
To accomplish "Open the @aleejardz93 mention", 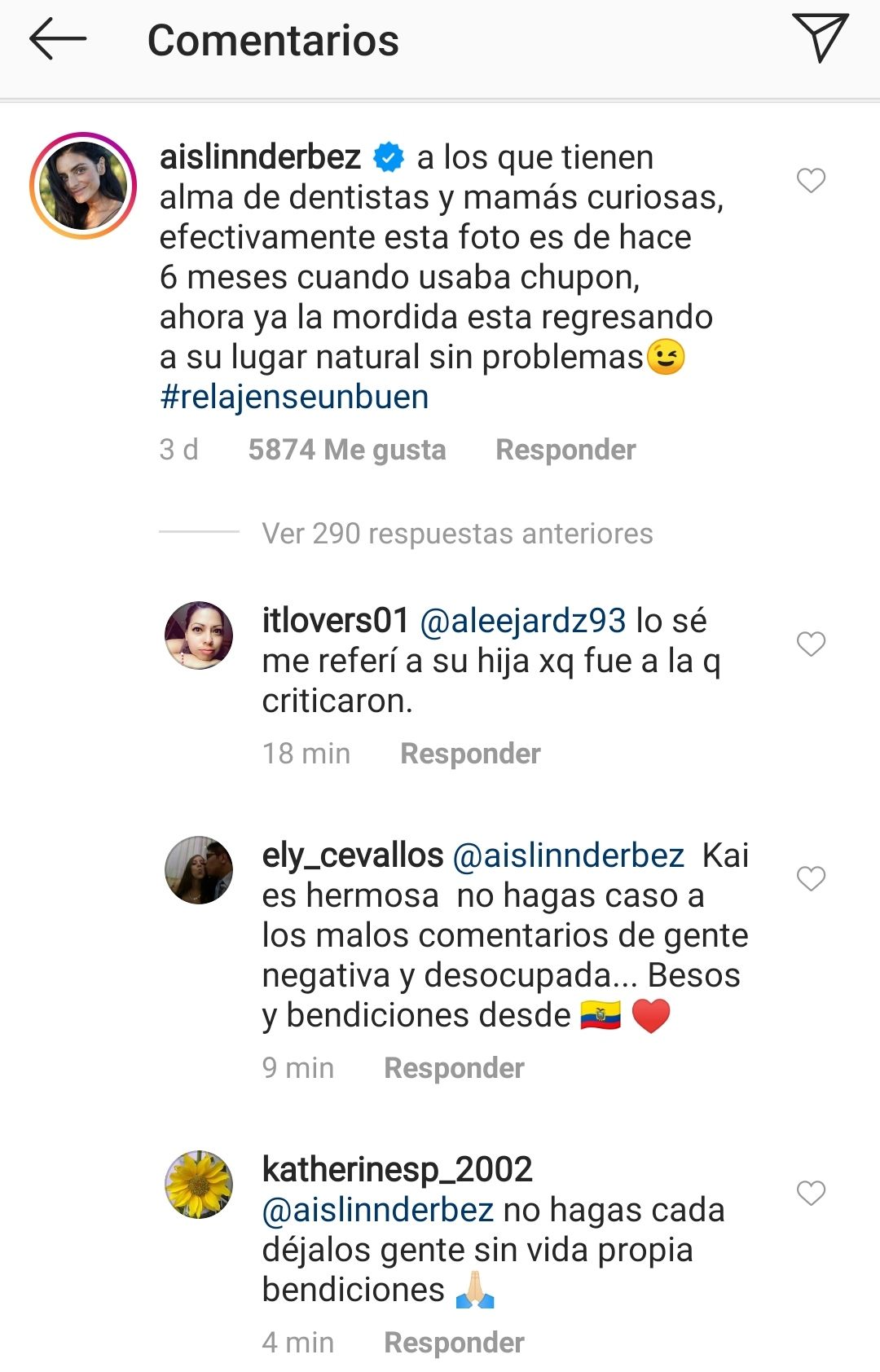I will (522, 621).
